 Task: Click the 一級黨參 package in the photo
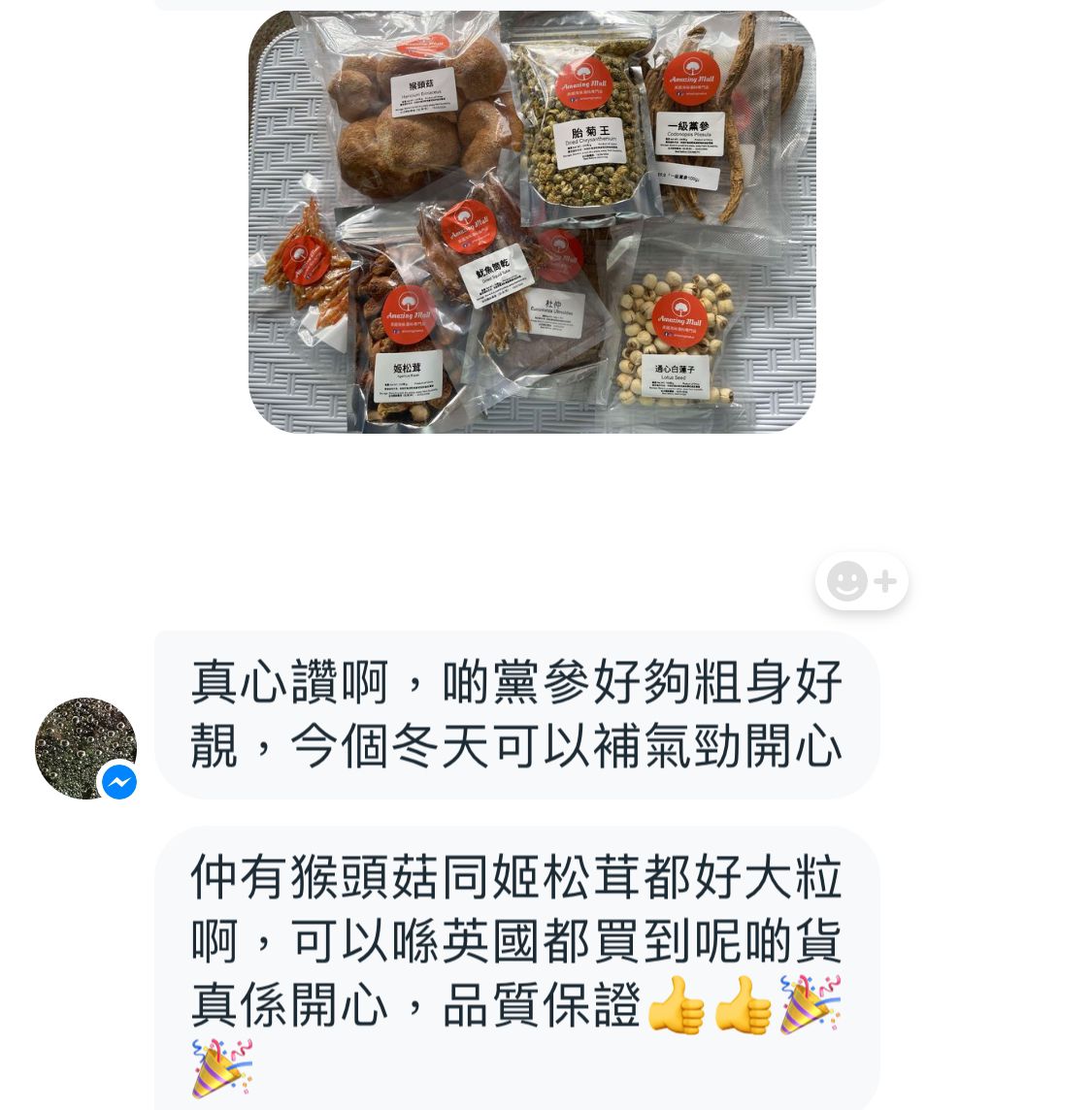[x=690, y=126]
